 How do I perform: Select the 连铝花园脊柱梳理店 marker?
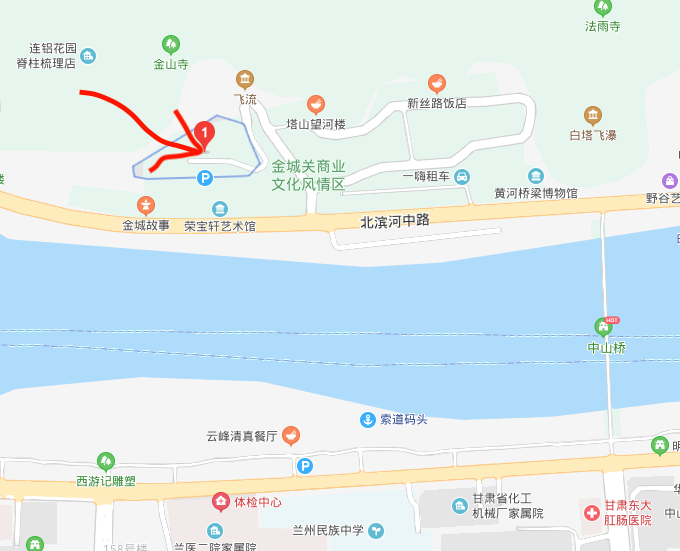coord(88,55)
